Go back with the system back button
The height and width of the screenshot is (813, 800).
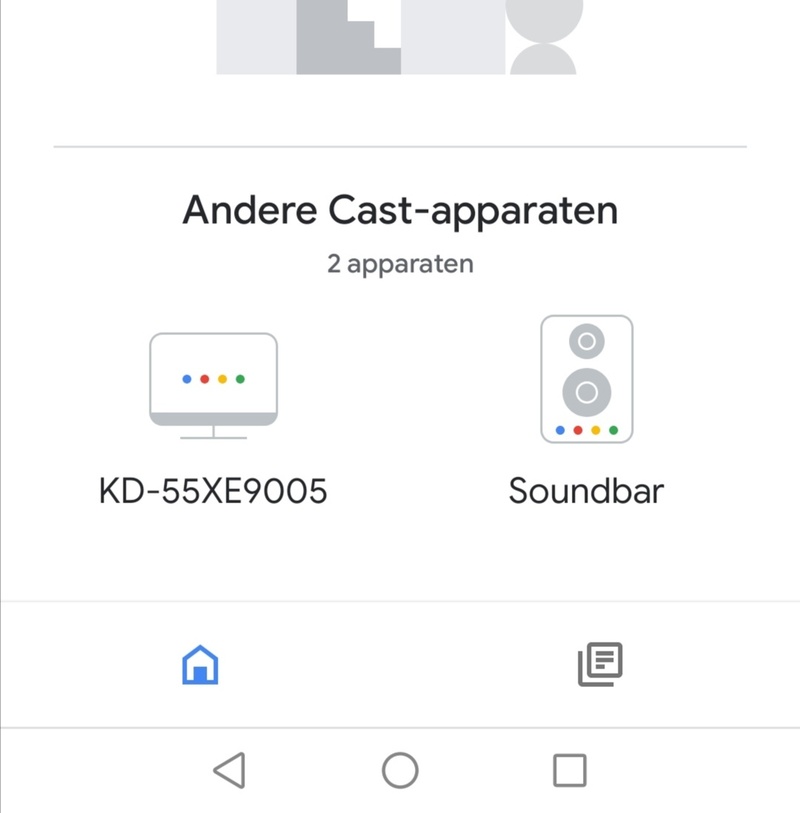click(230, 770)
